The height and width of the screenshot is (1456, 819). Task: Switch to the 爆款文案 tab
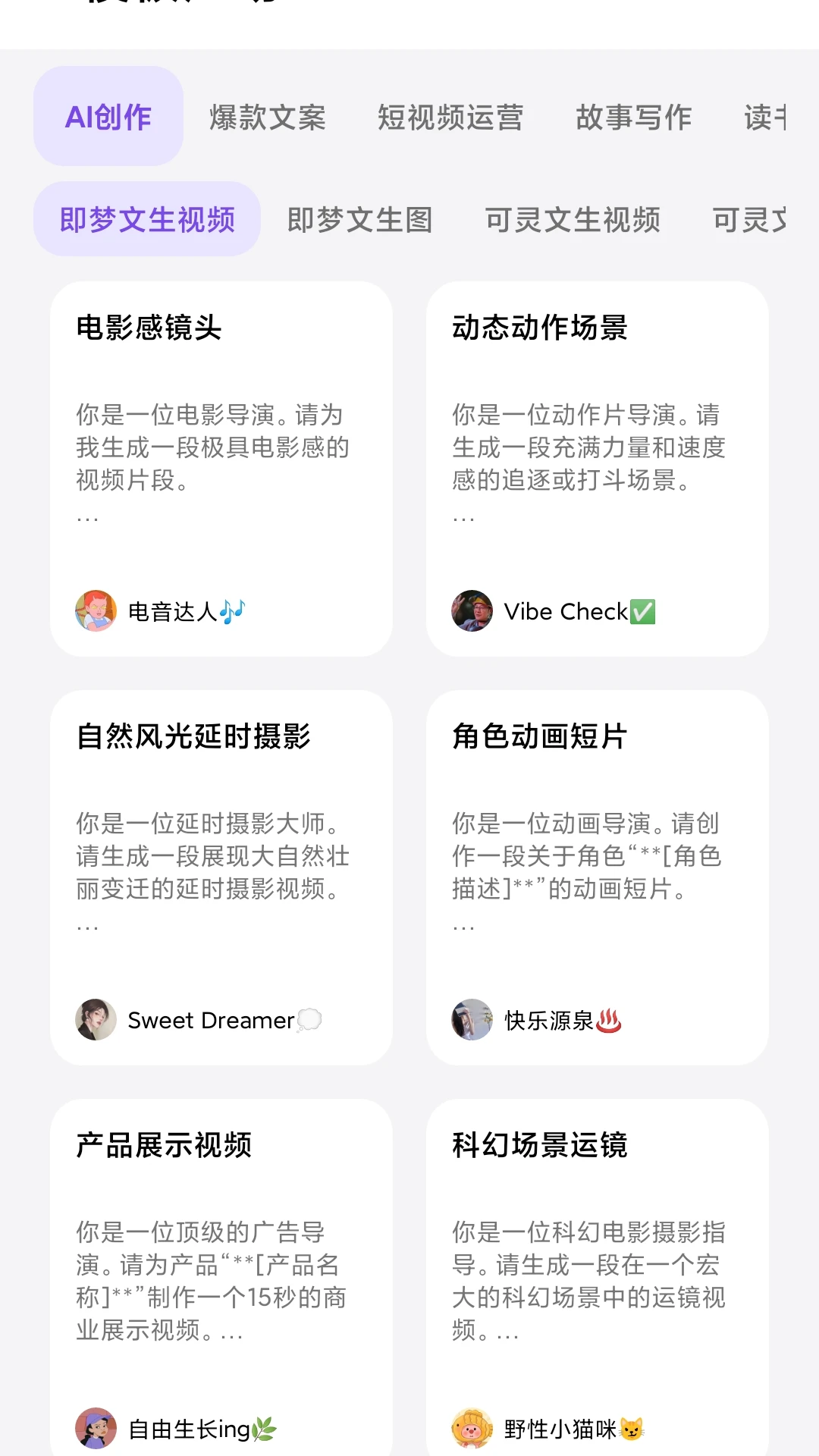[x=267, y=118]
